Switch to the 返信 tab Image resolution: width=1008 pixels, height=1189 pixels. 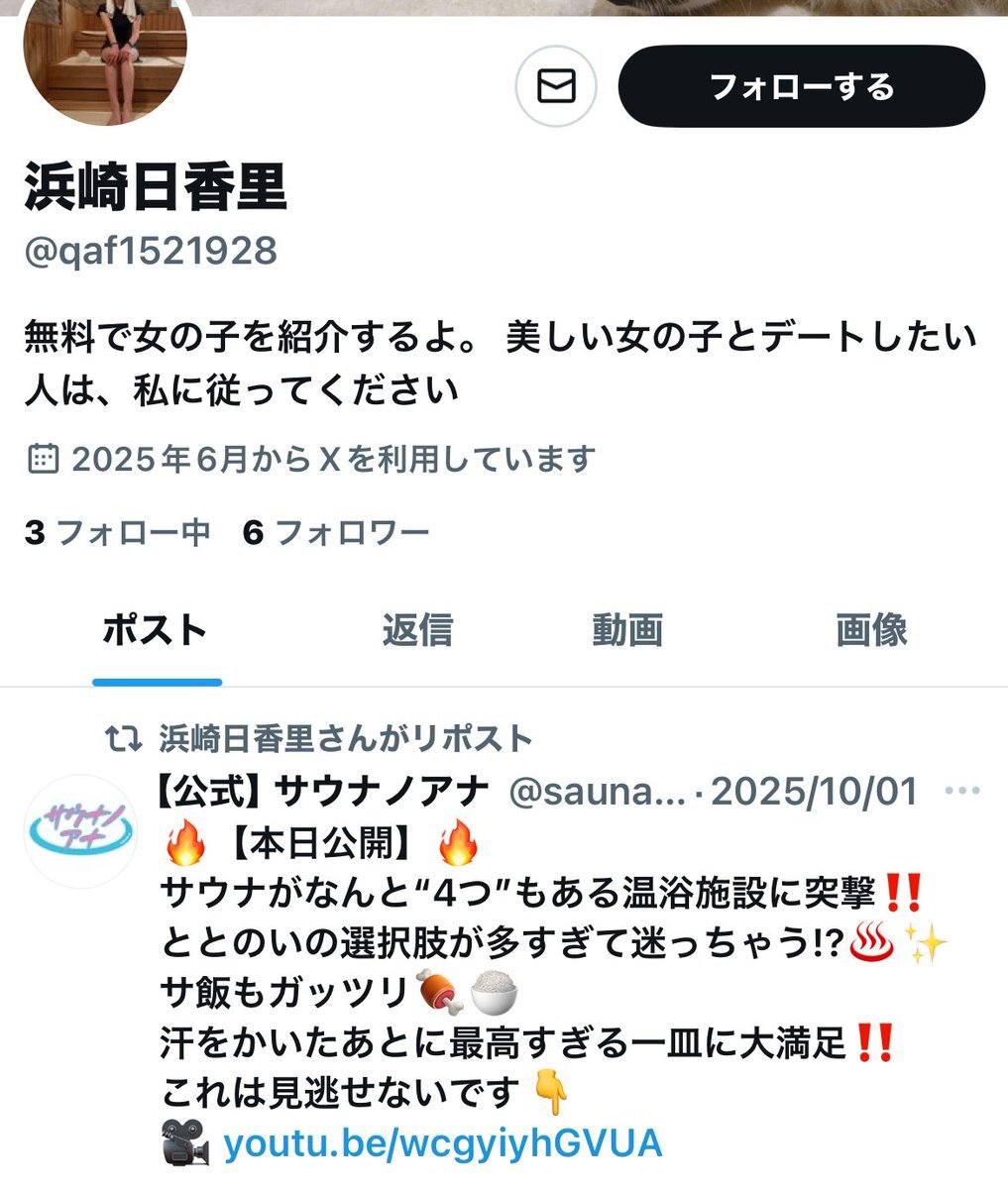417,630
